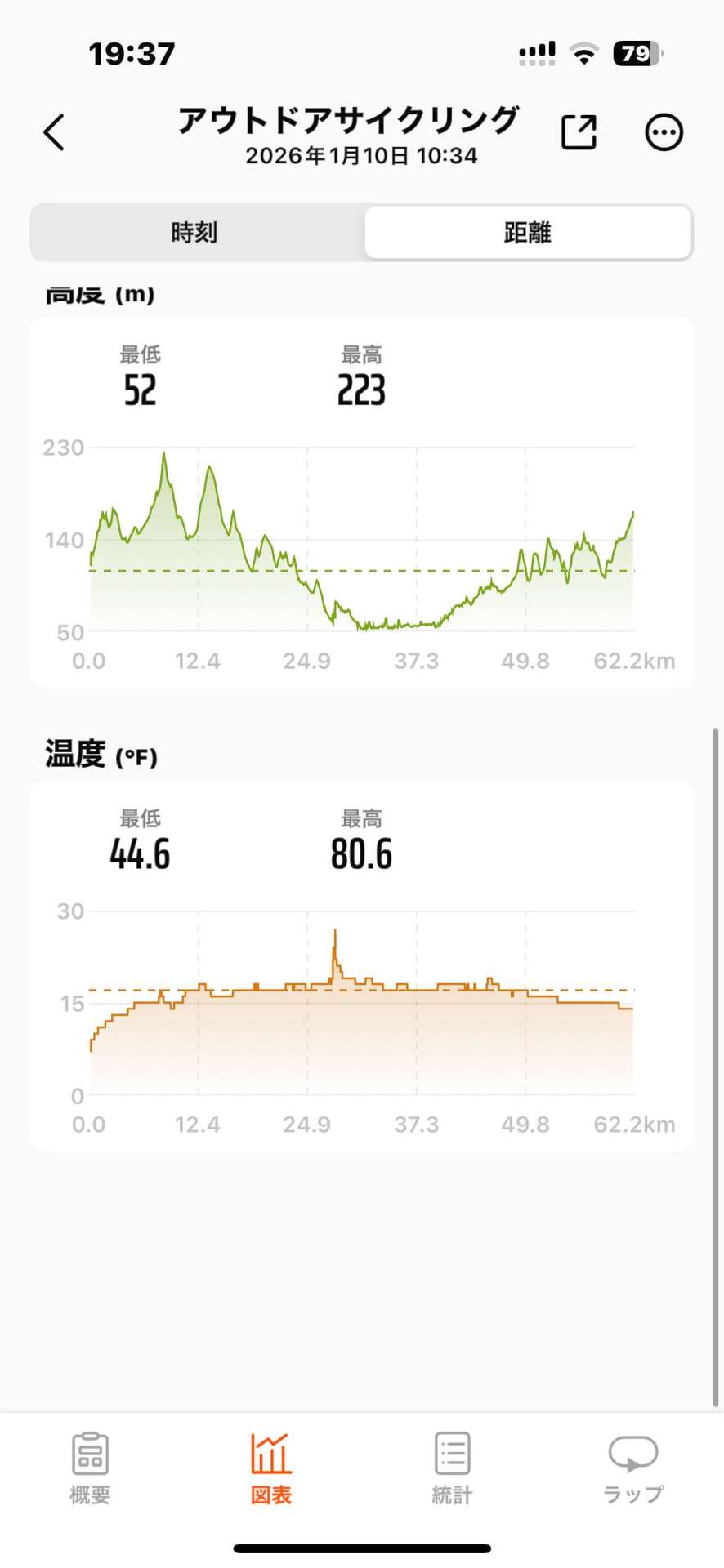
Task: Select the 距離 segment
Action: tap(528, 233)
